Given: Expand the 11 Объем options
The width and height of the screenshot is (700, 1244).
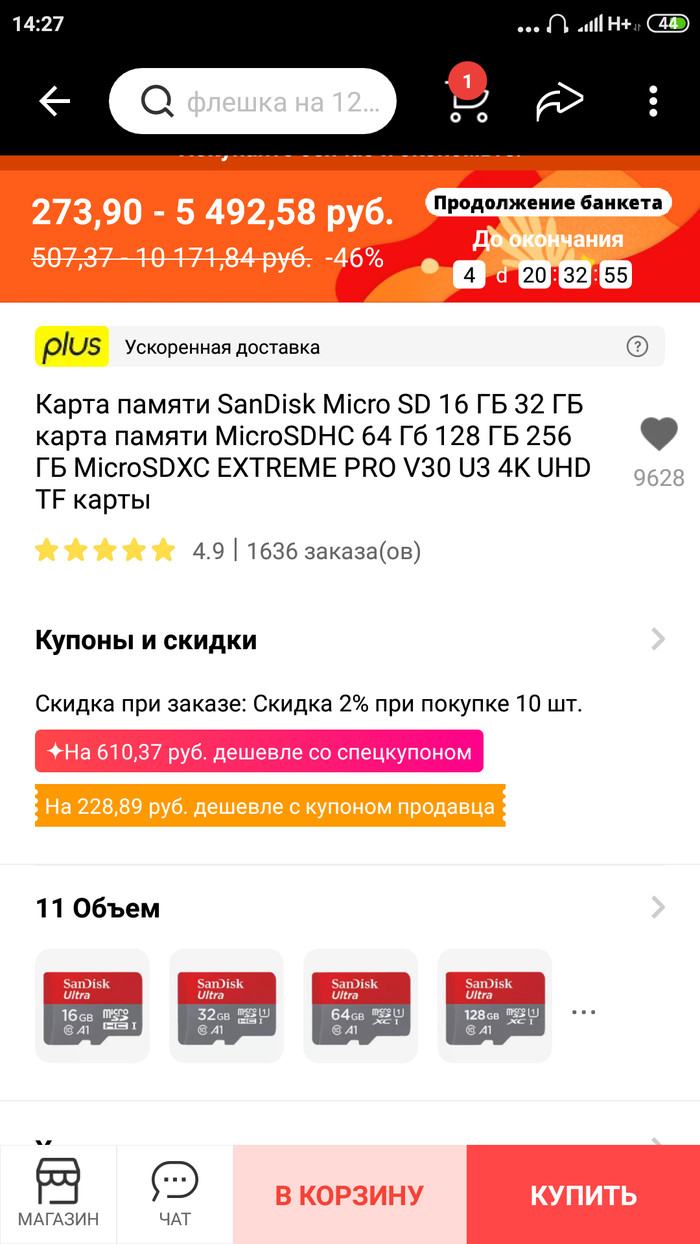Looking at the screenshot, I should tap(657, 907).
